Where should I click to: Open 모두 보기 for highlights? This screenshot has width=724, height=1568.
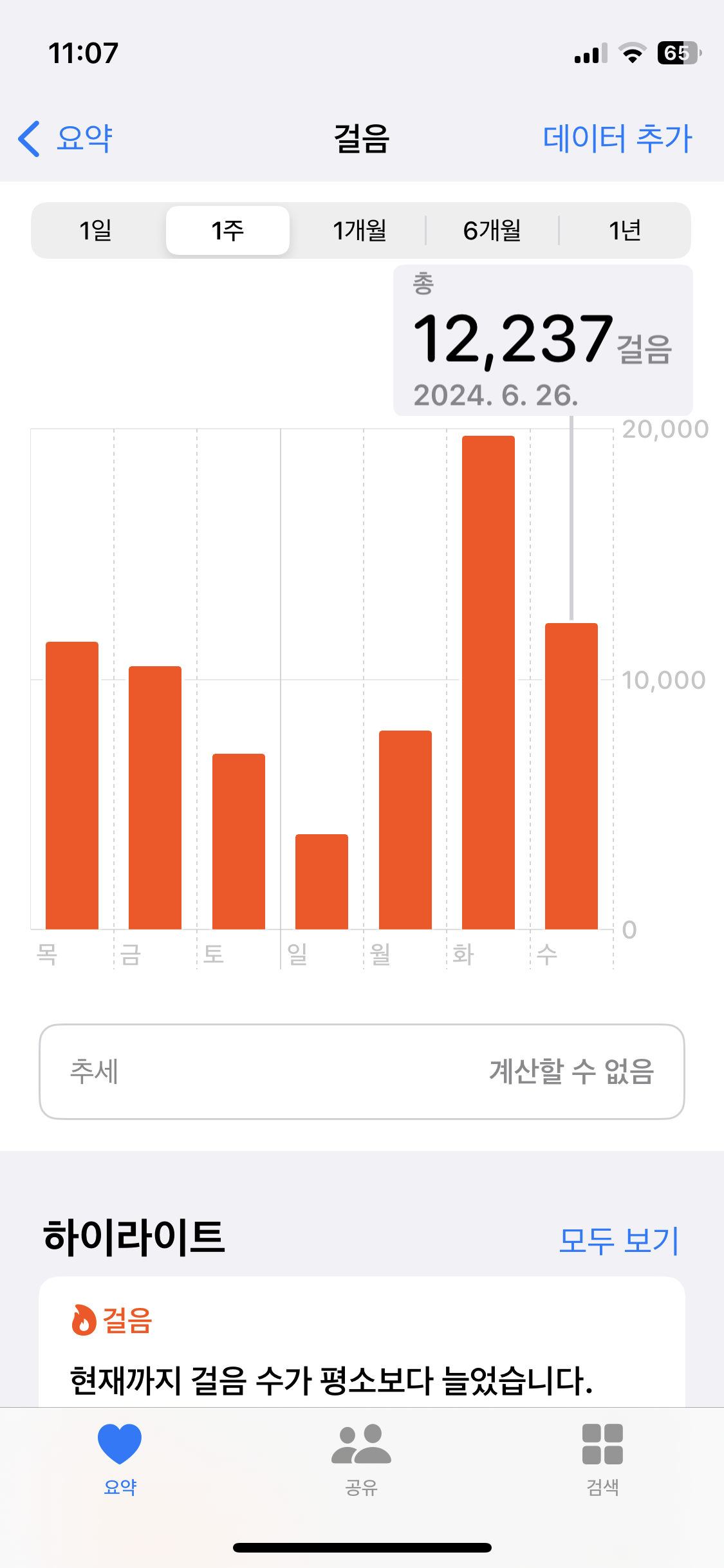[618, 1240]
